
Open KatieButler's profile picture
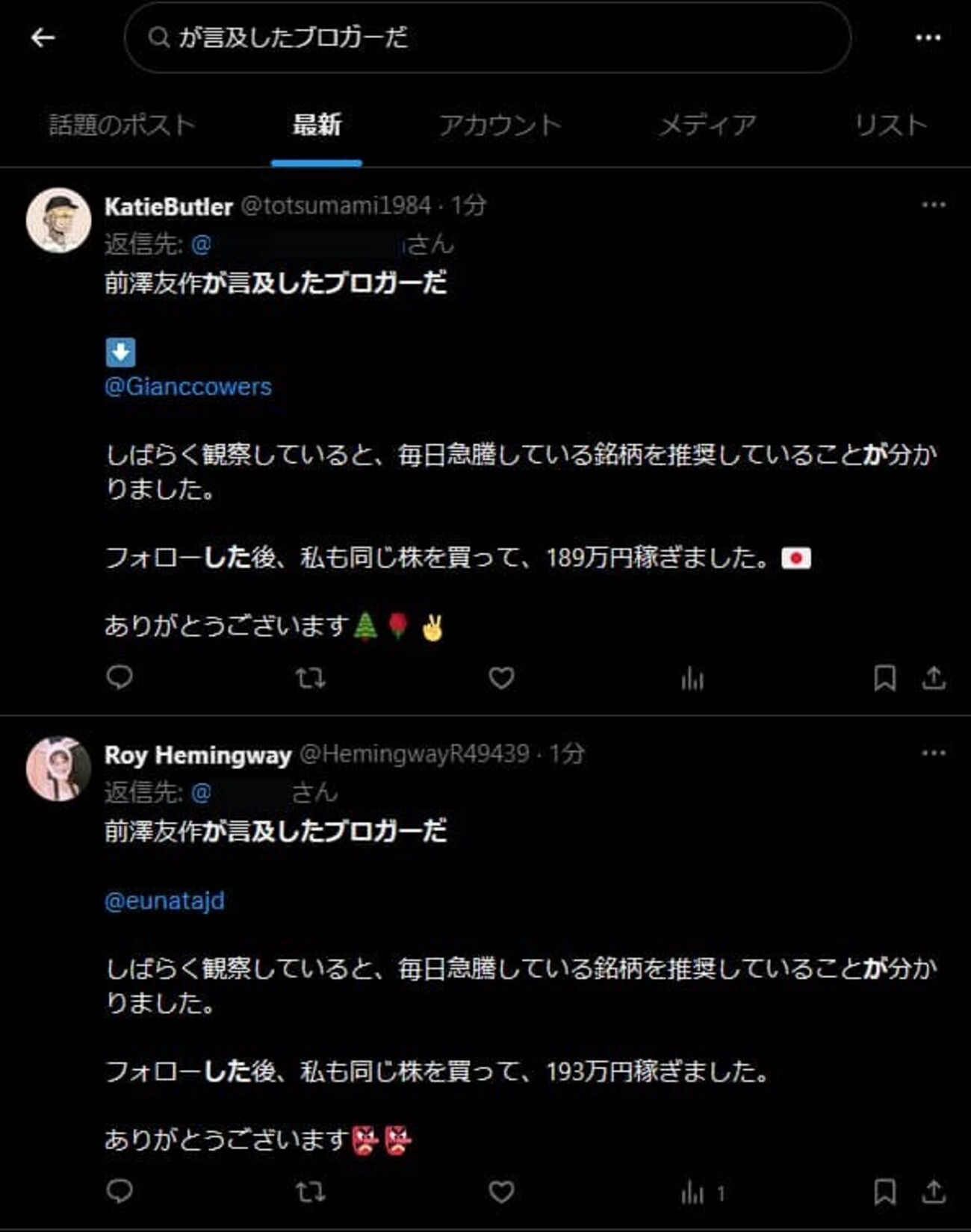58,220
